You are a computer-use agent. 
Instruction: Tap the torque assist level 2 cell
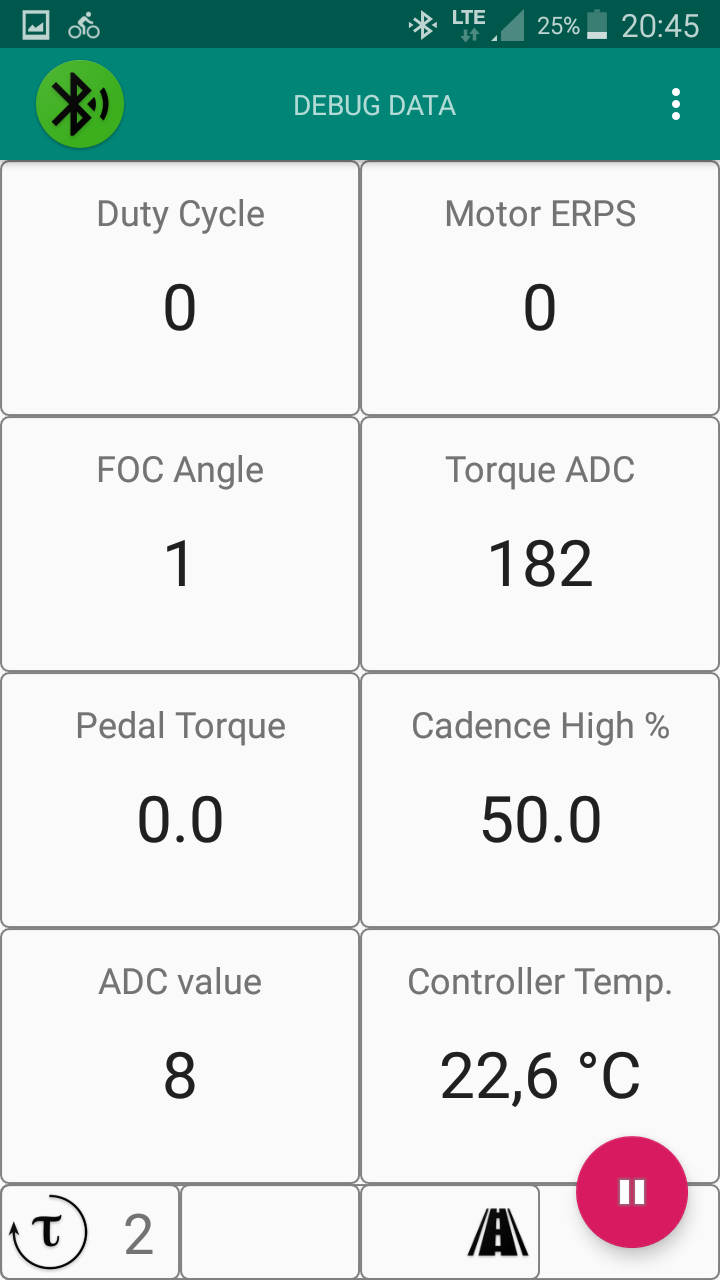(90, 1232)
